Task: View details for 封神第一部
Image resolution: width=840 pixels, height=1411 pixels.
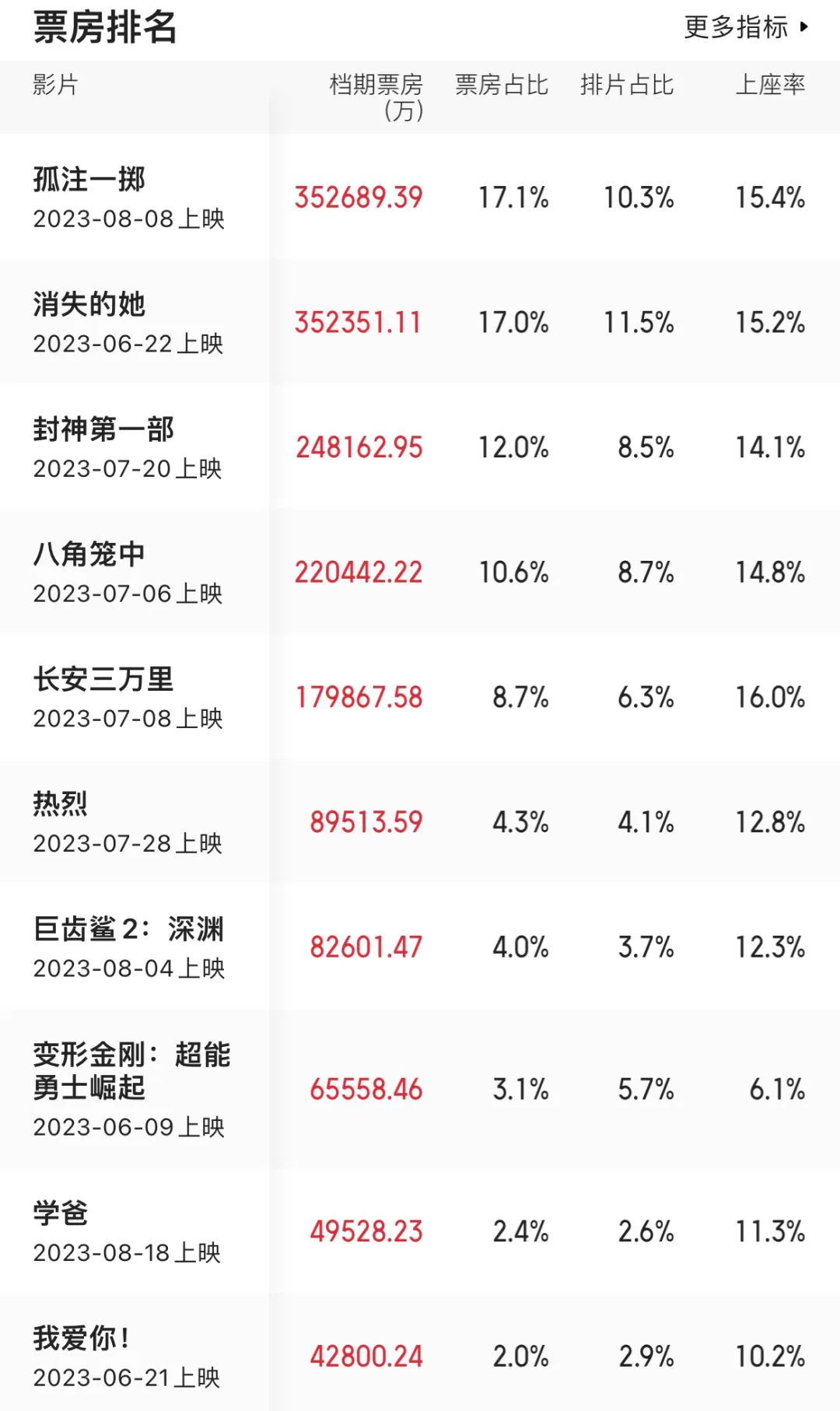Action: click(420, 446)
